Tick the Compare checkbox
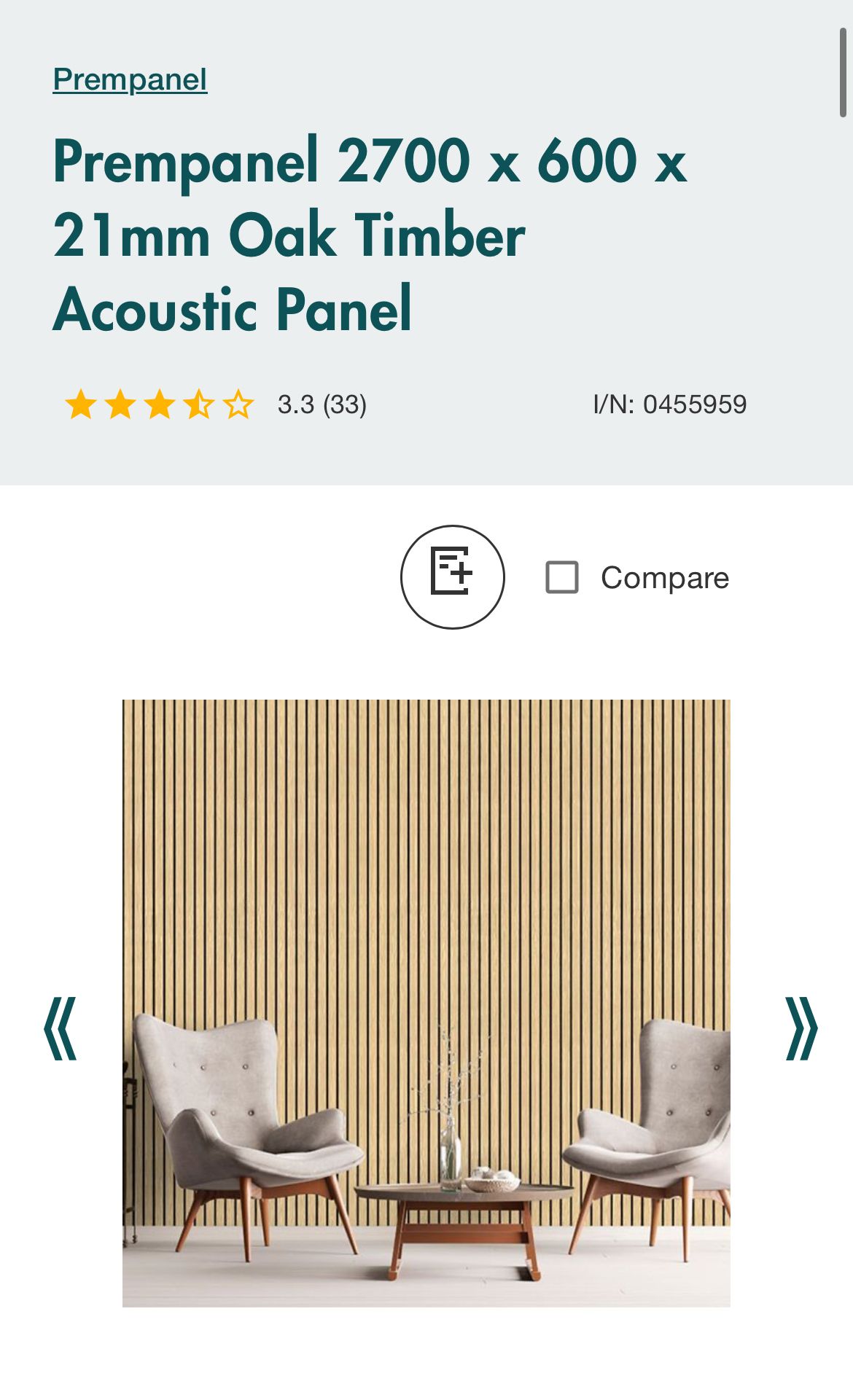The width and height of the screenshot is (853, 1400). [x=561, y=578]
